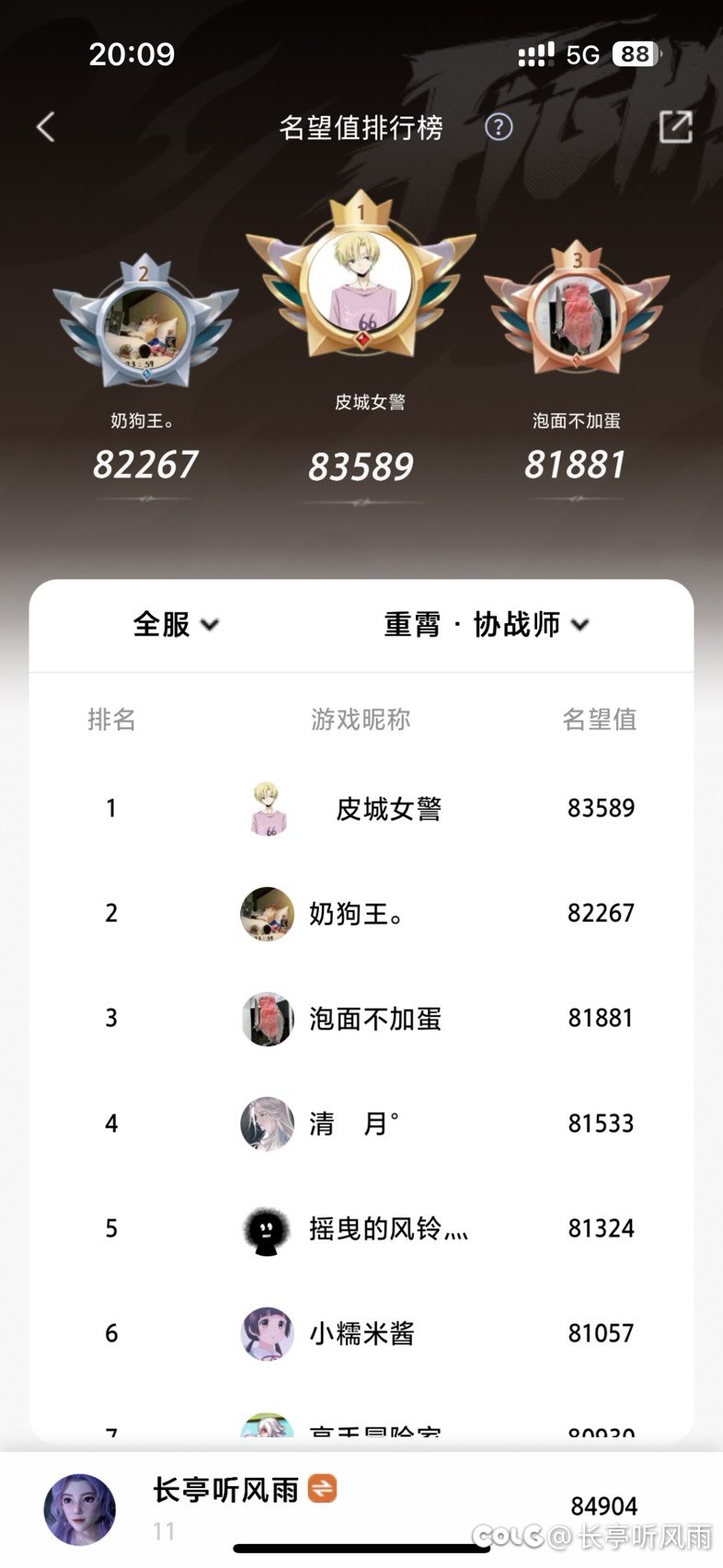The width and height of the screenshot is (723, 1568).
Task: Share the ranking via top-right icon
Action: pyautogui.click(x=675, y=127)
